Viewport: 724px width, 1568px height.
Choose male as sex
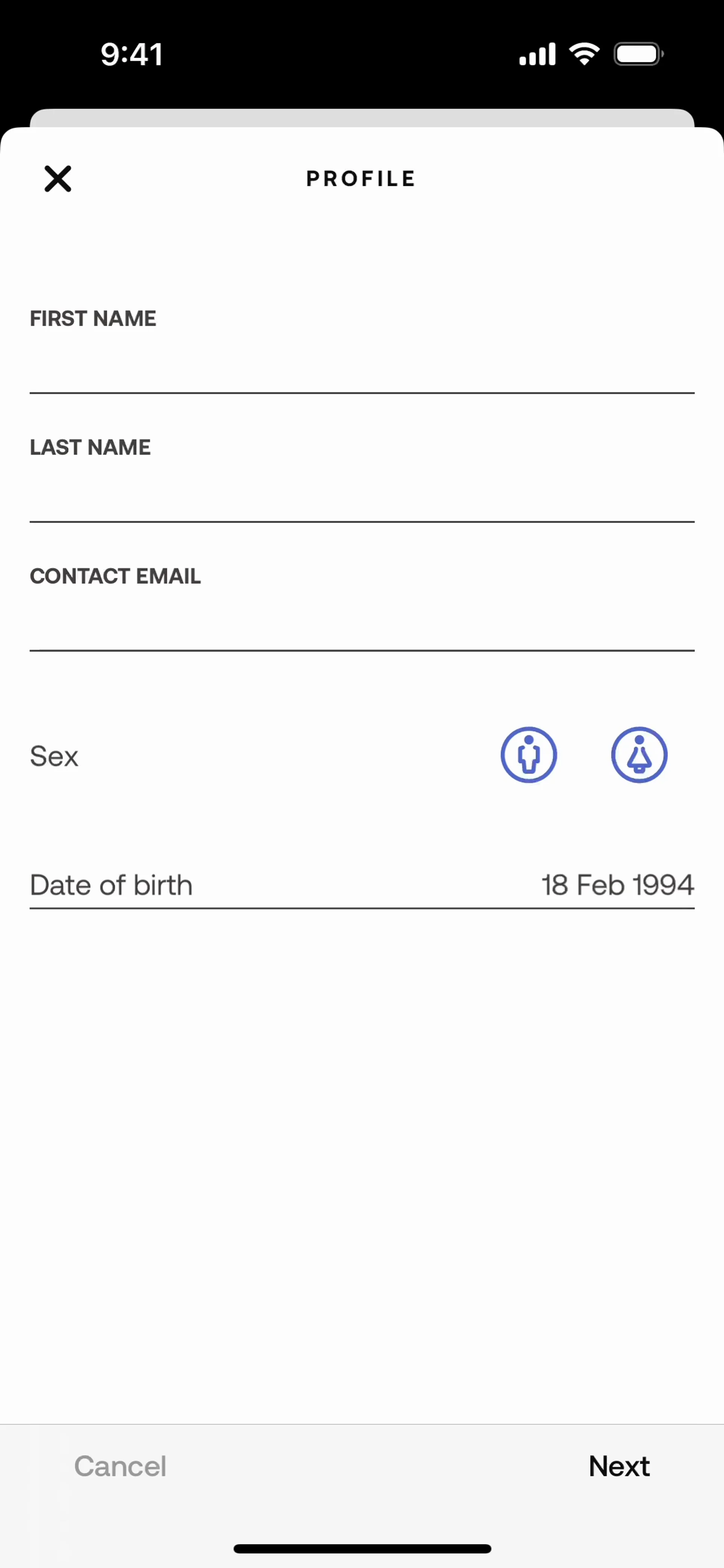pyautogui.click(x=529, y=755)
